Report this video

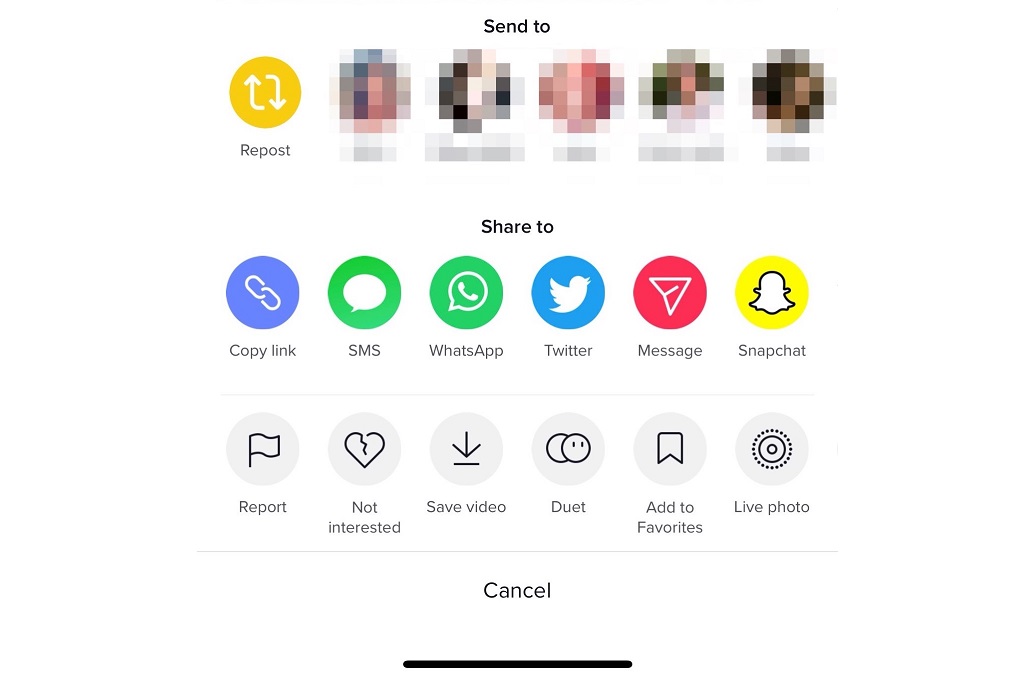tap(263, 450)
